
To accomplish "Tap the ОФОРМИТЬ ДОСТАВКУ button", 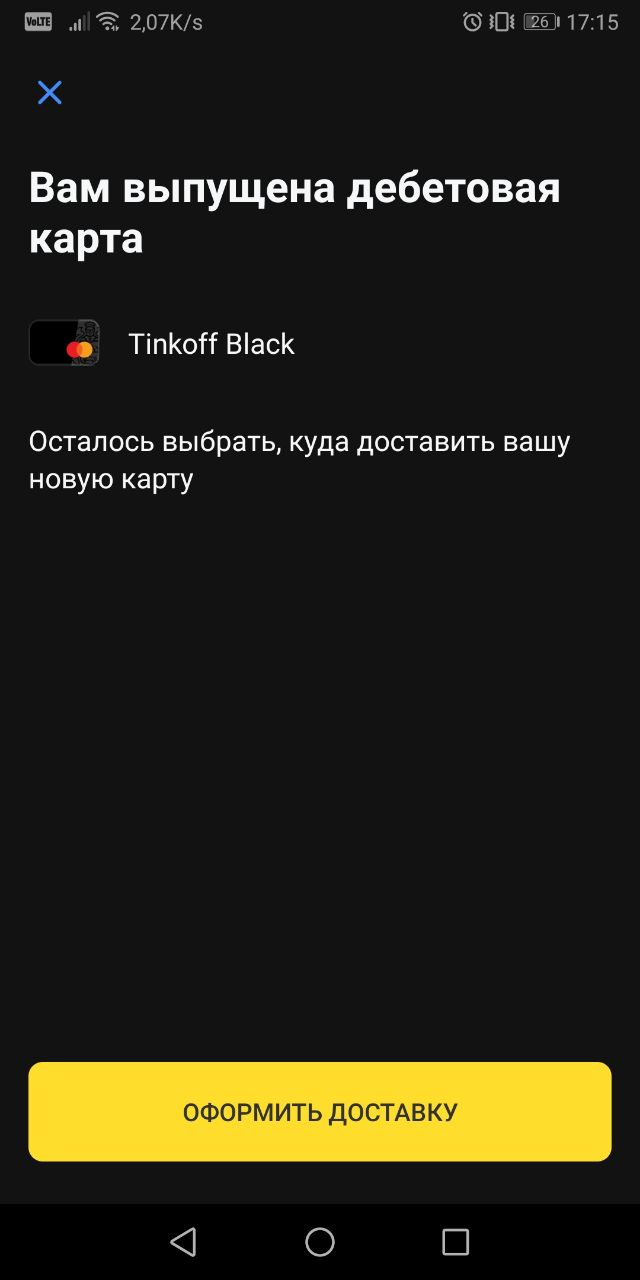I will pos(320,1112).
